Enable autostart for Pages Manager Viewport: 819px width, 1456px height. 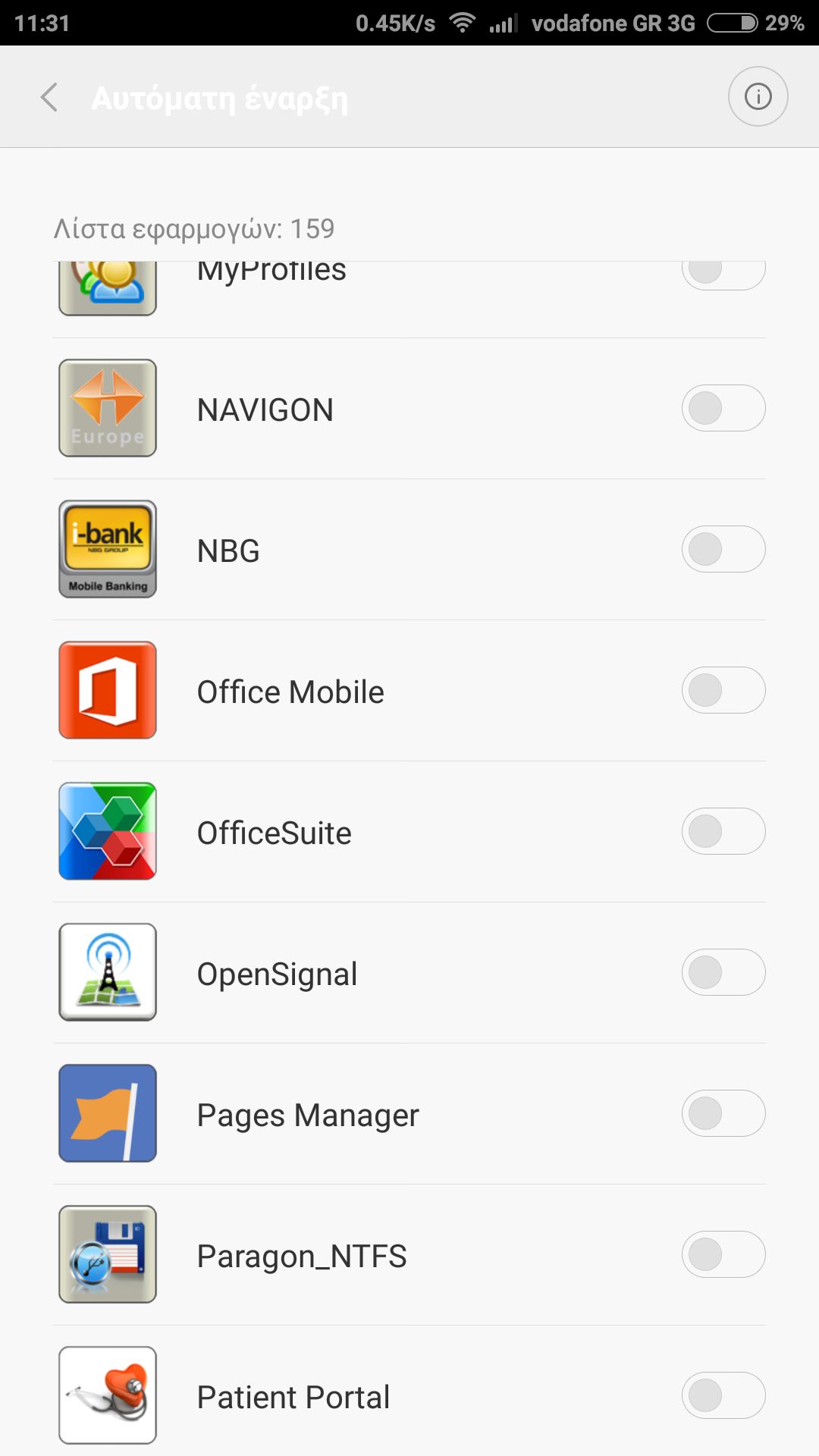723,1113
